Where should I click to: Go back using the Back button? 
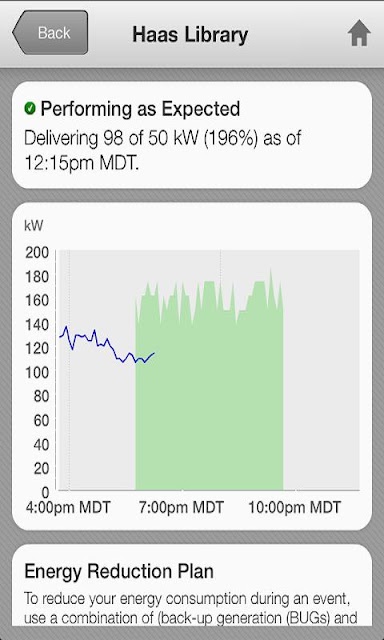50,33
